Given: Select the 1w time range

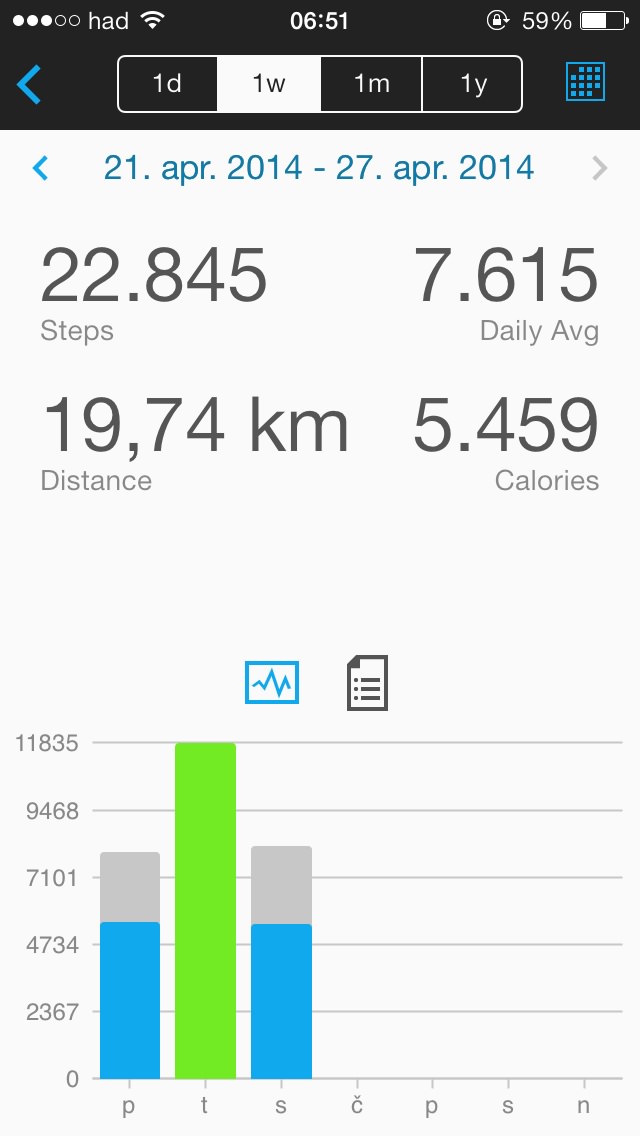Looking at the screenshot, I should click(269, 84).
